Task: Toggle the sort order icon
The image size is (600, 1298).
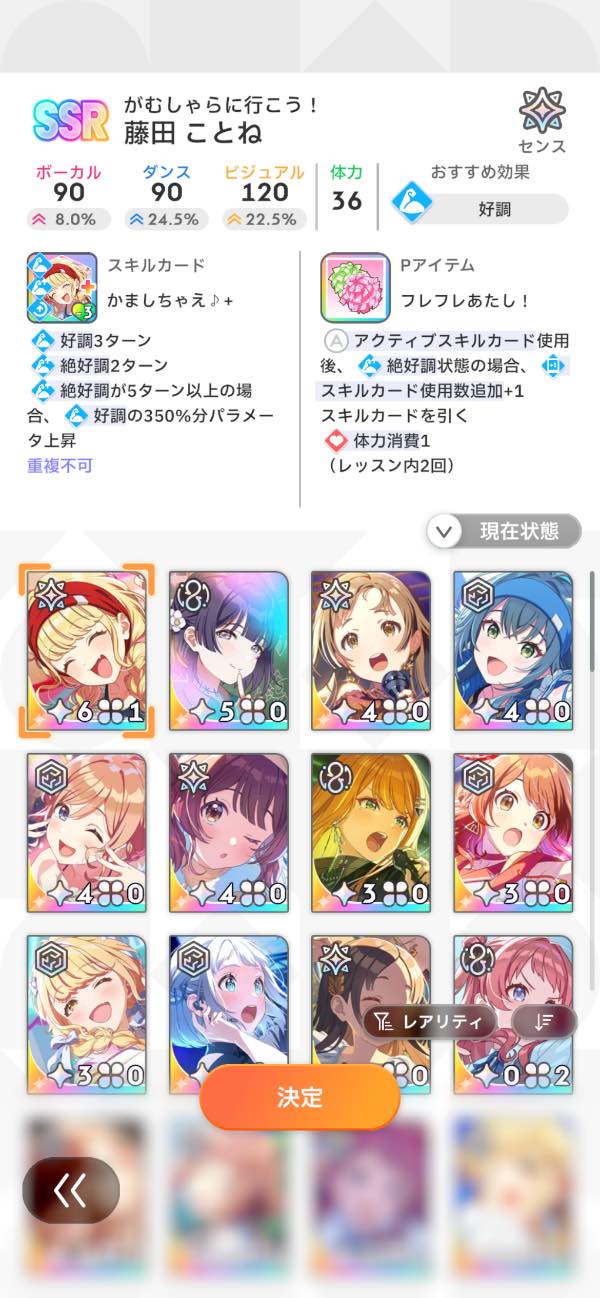Action: (543, 1021)
